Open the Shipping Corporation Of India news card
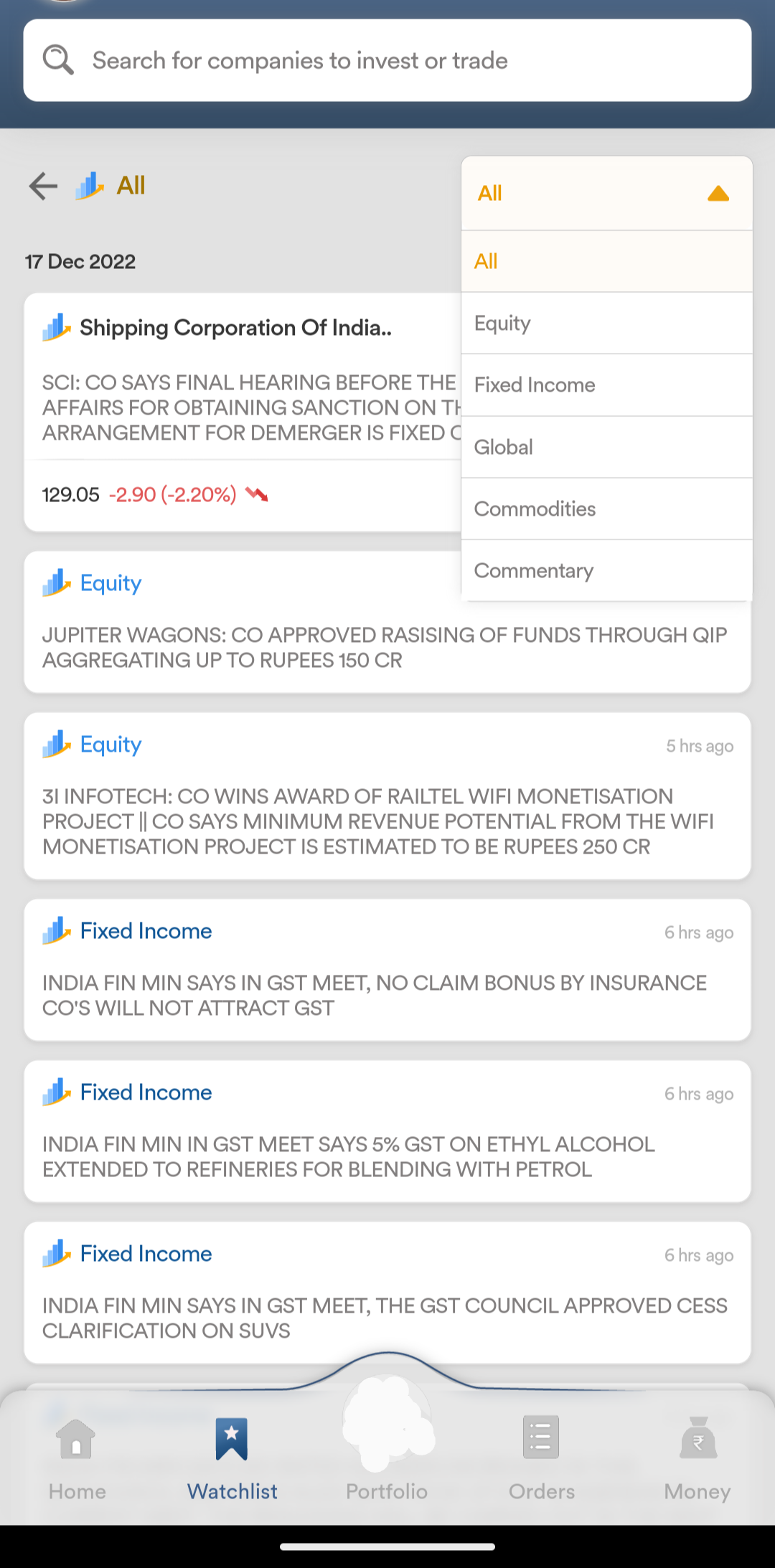The height and width of the screenshot is (1568, 775). tap(243, 412)
